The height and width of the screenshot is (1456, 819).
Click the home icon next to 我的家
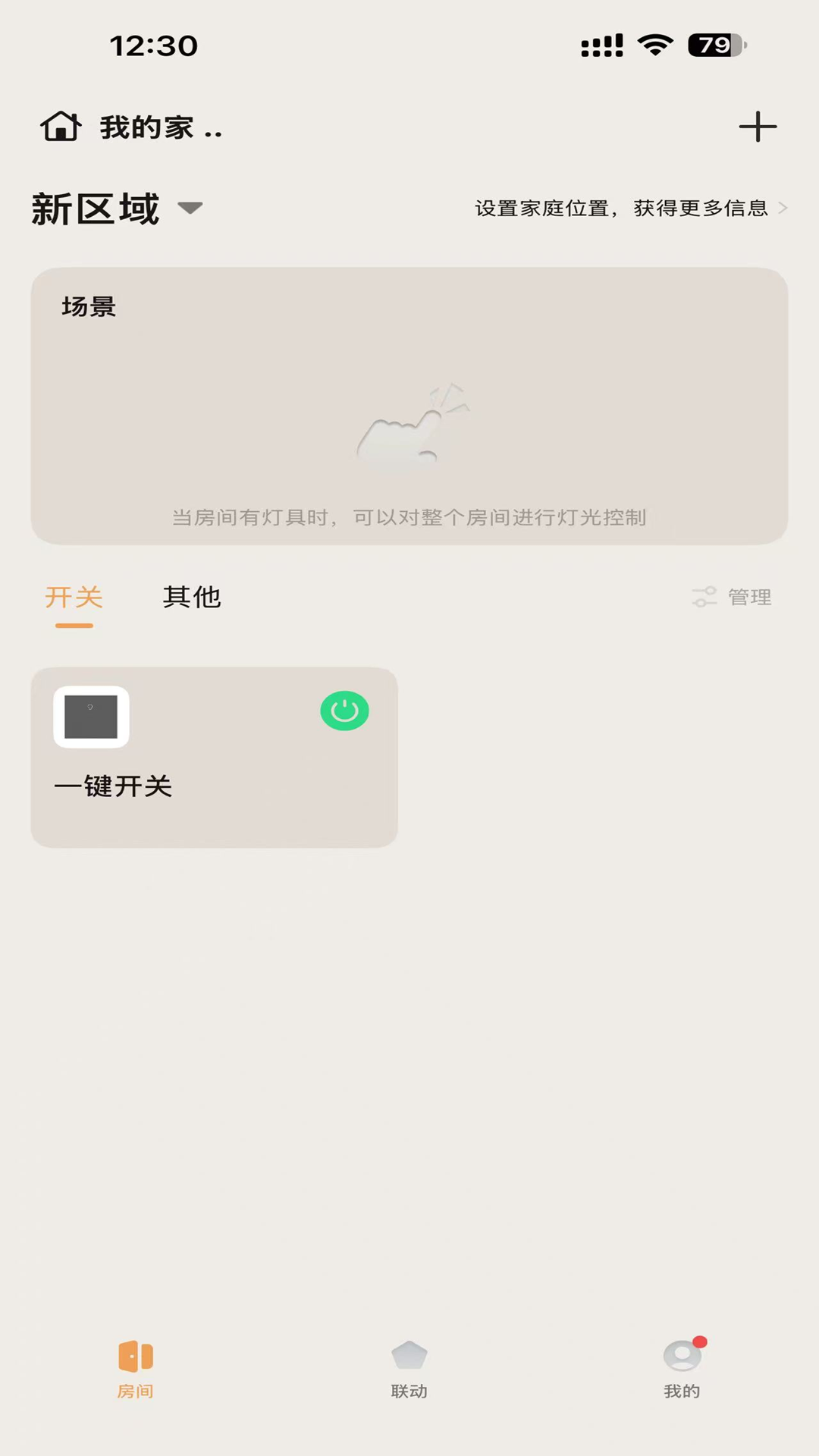pyautogui.click(x=61, y=127)
